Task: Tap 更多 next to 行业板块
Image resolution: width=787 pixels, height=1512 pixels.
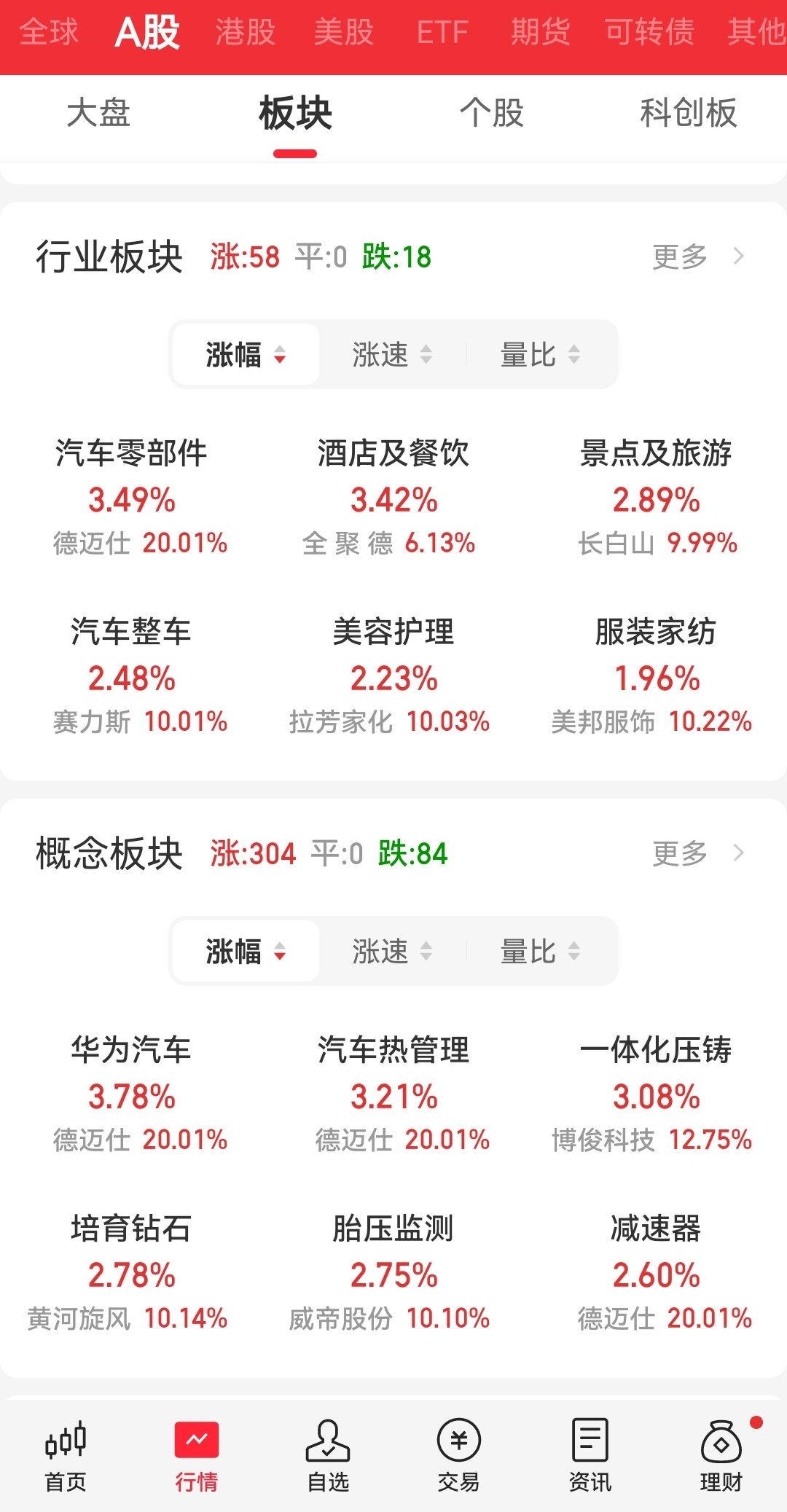Action: click(698, 256)
